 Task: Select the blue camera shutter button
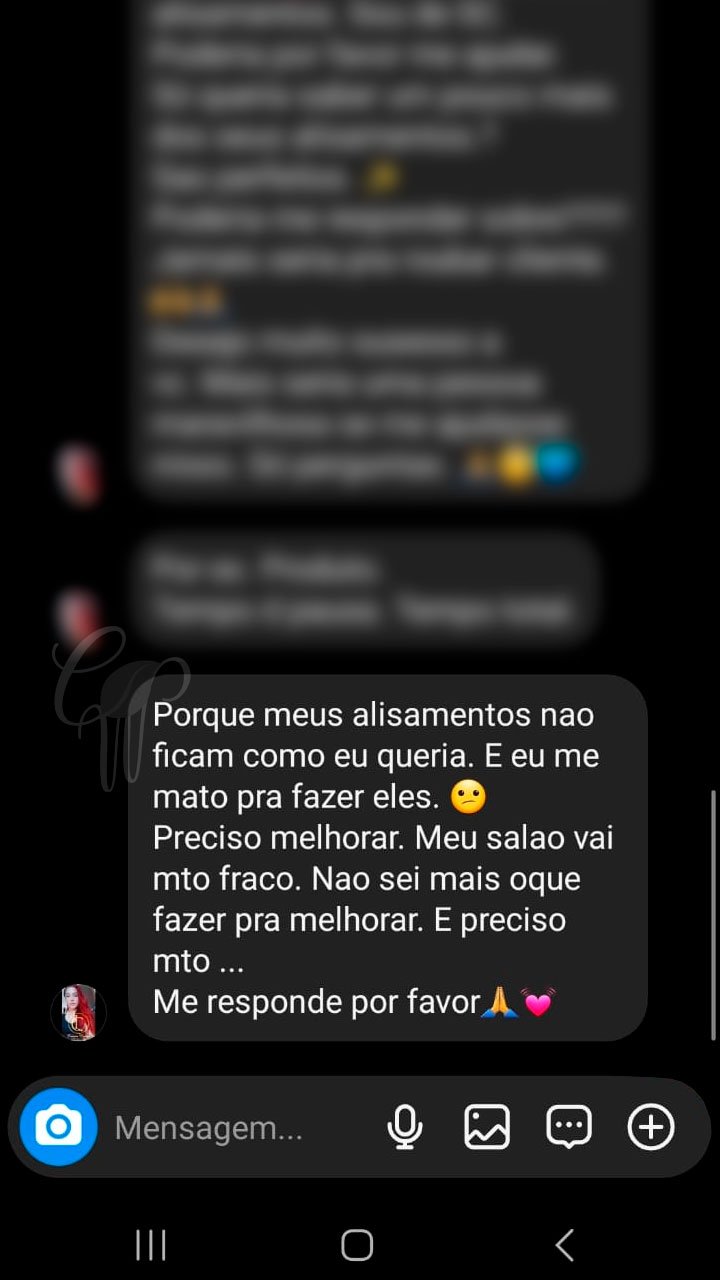click(x=57, y=1127)
